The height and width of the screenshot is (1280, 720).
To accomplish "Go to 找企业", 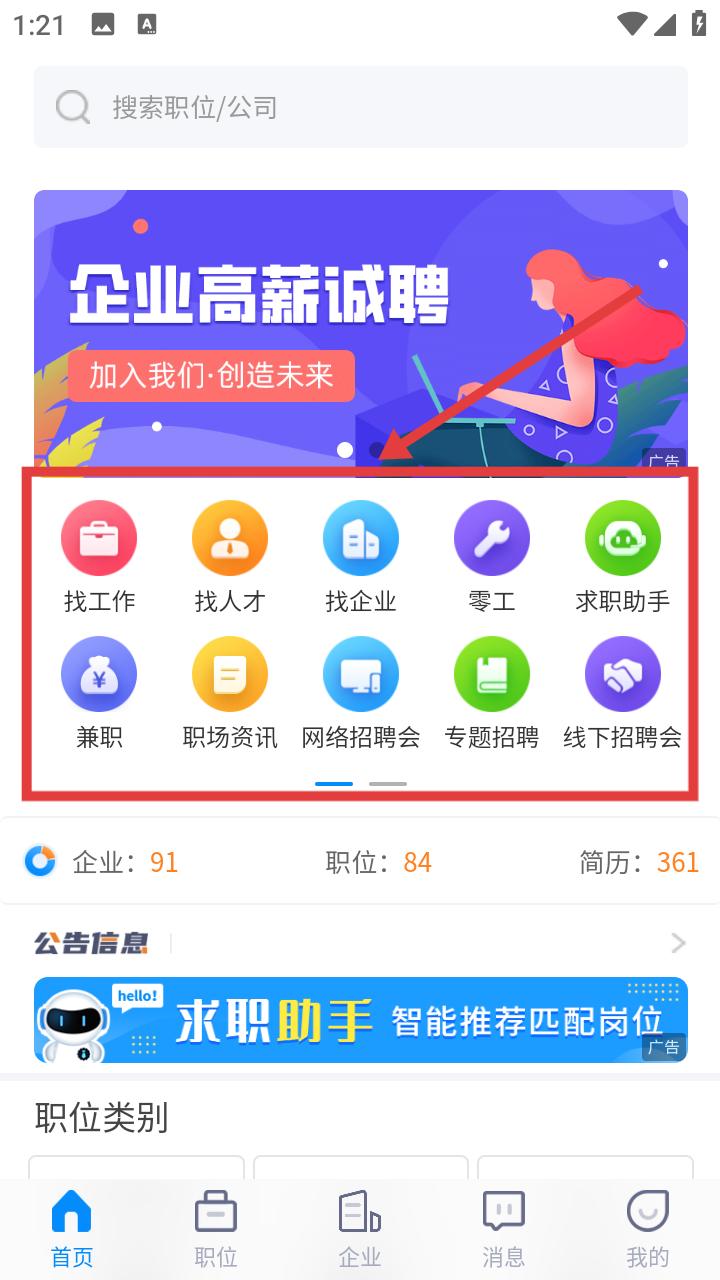I will [x=361, y=558].
